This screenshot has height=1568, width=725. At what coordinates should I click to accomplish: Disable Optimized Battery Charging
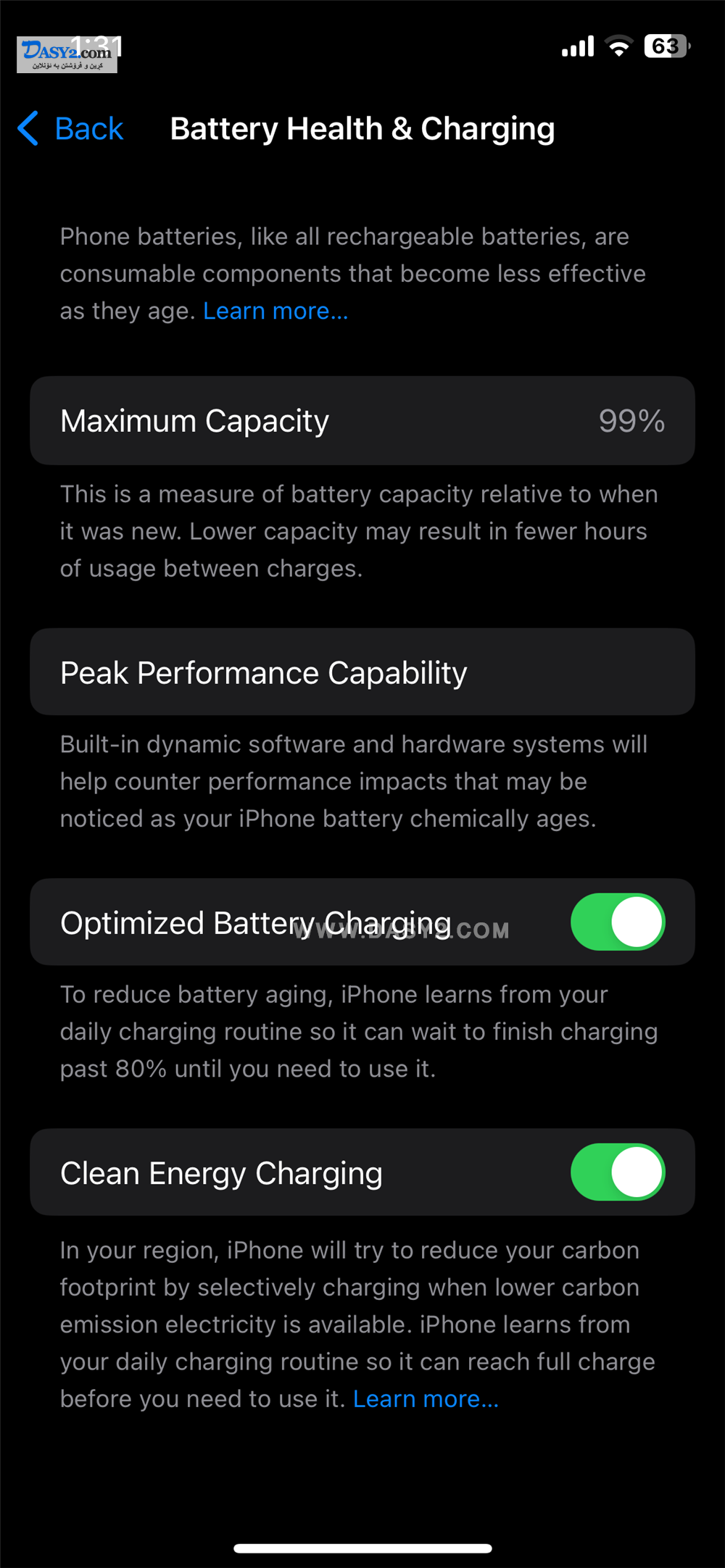618,922
